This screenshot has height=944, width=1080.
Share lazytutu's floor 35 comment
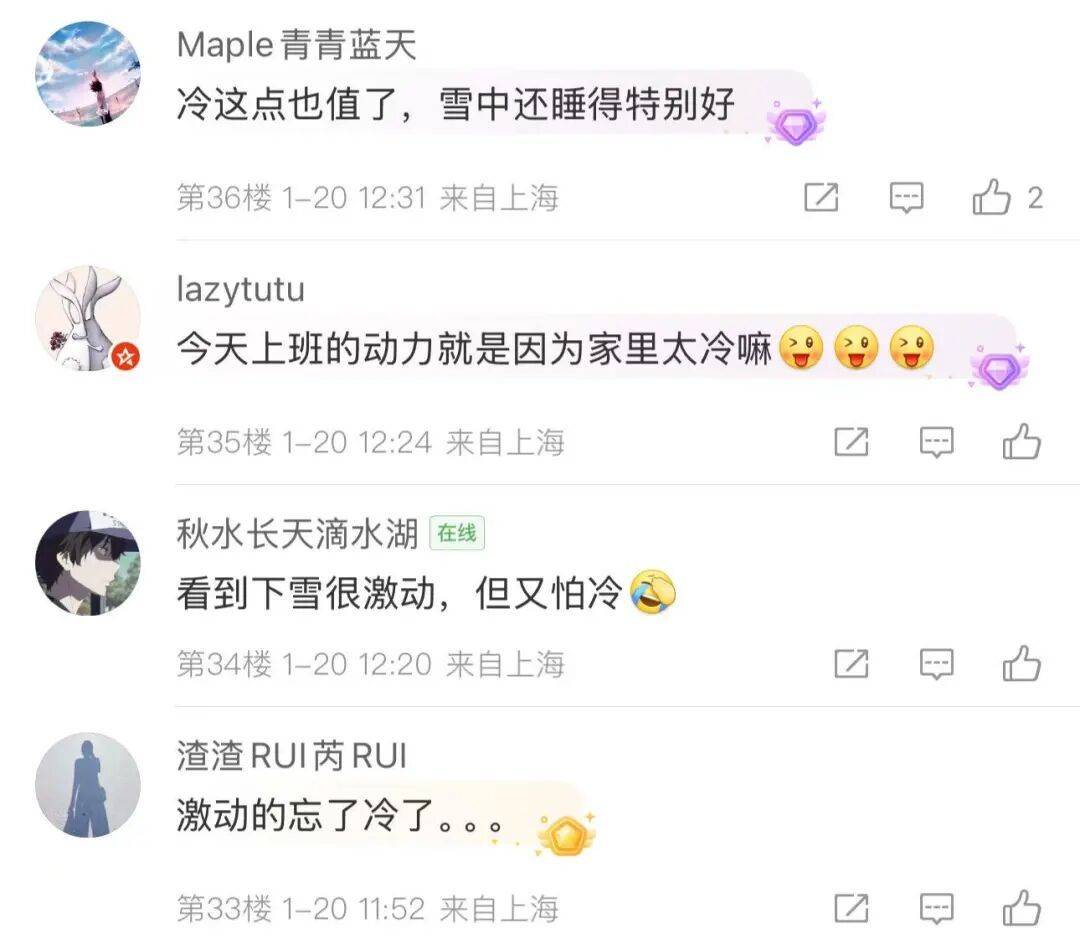point(851,441)
